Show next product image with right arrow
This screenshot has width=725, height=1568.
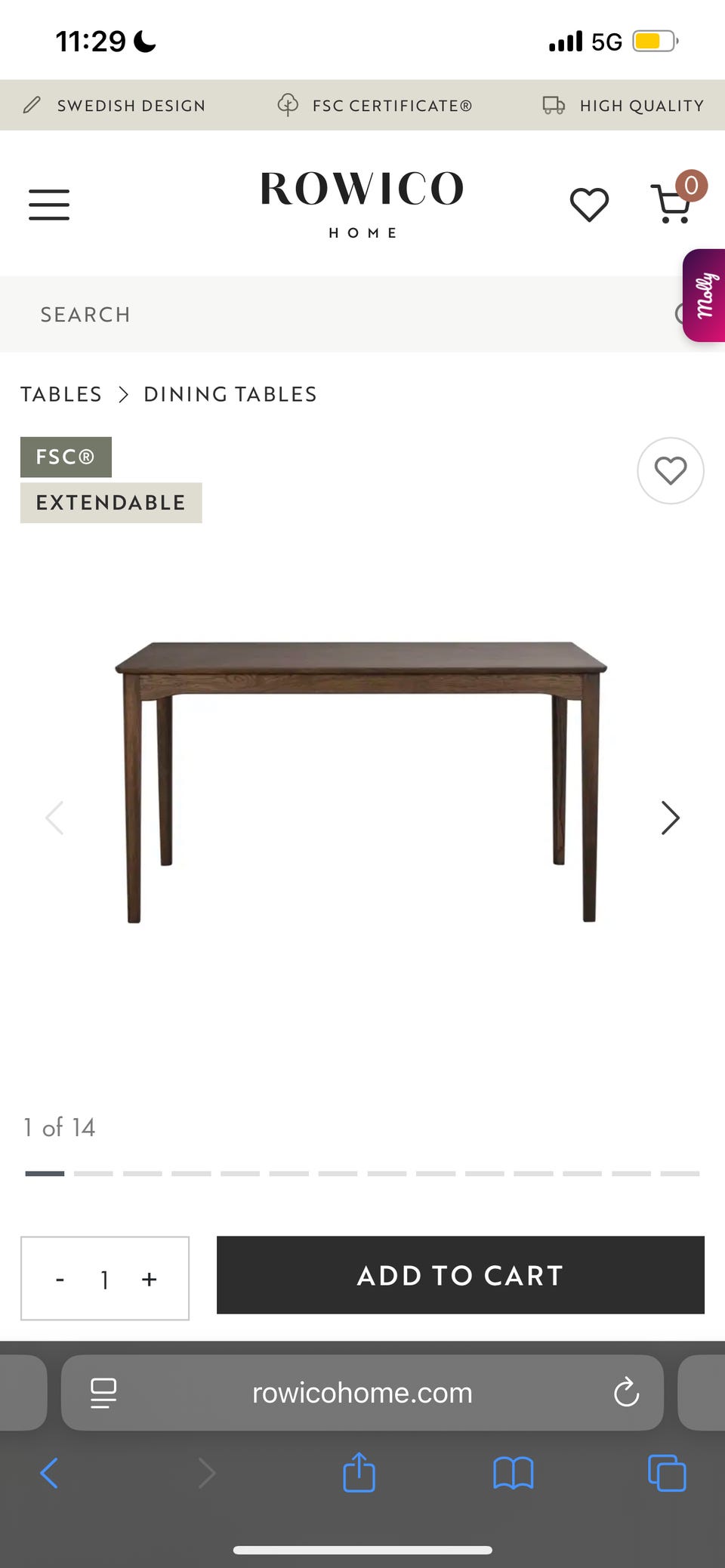tap(670, 817)
